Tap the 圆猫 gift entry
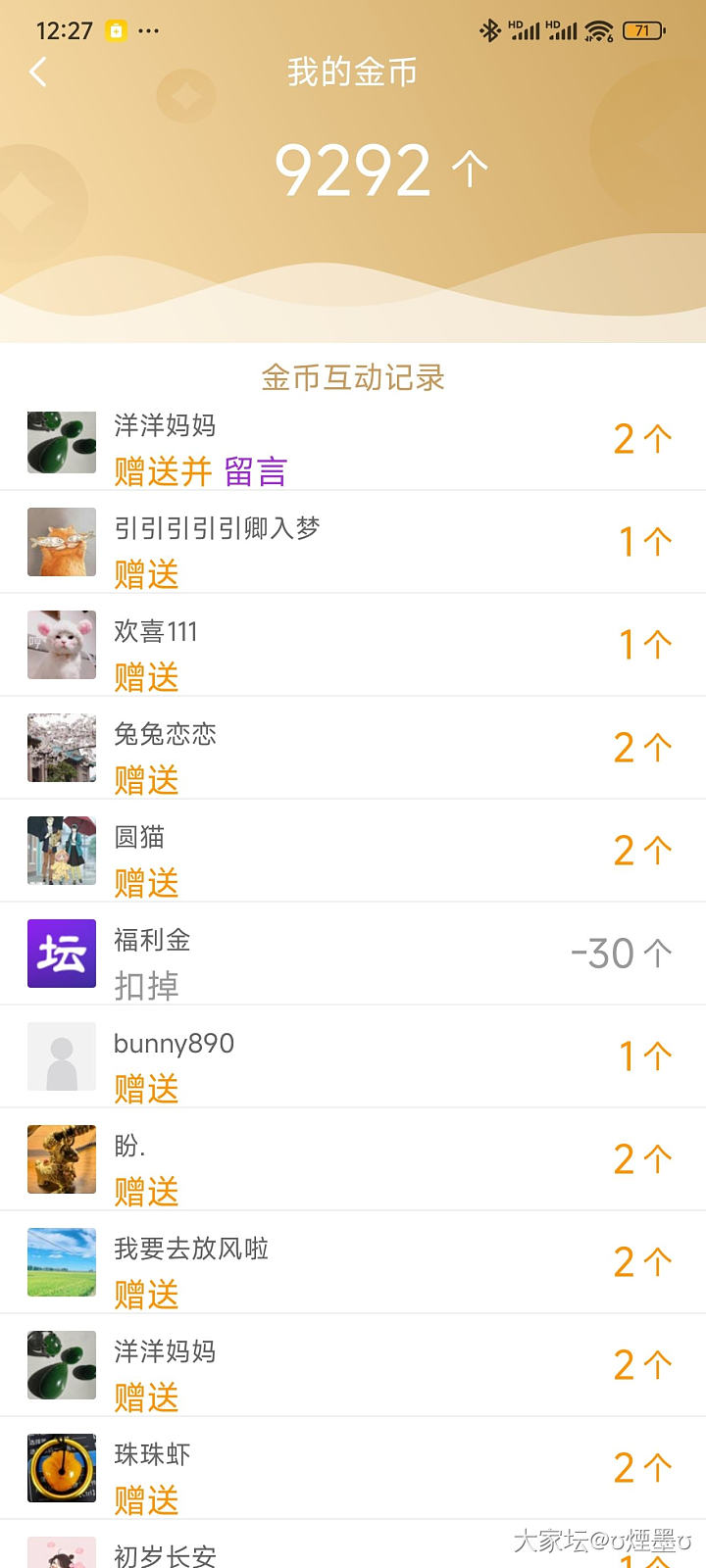The height and width of the screenshot is (1568, 706). [x=353, y=853]
